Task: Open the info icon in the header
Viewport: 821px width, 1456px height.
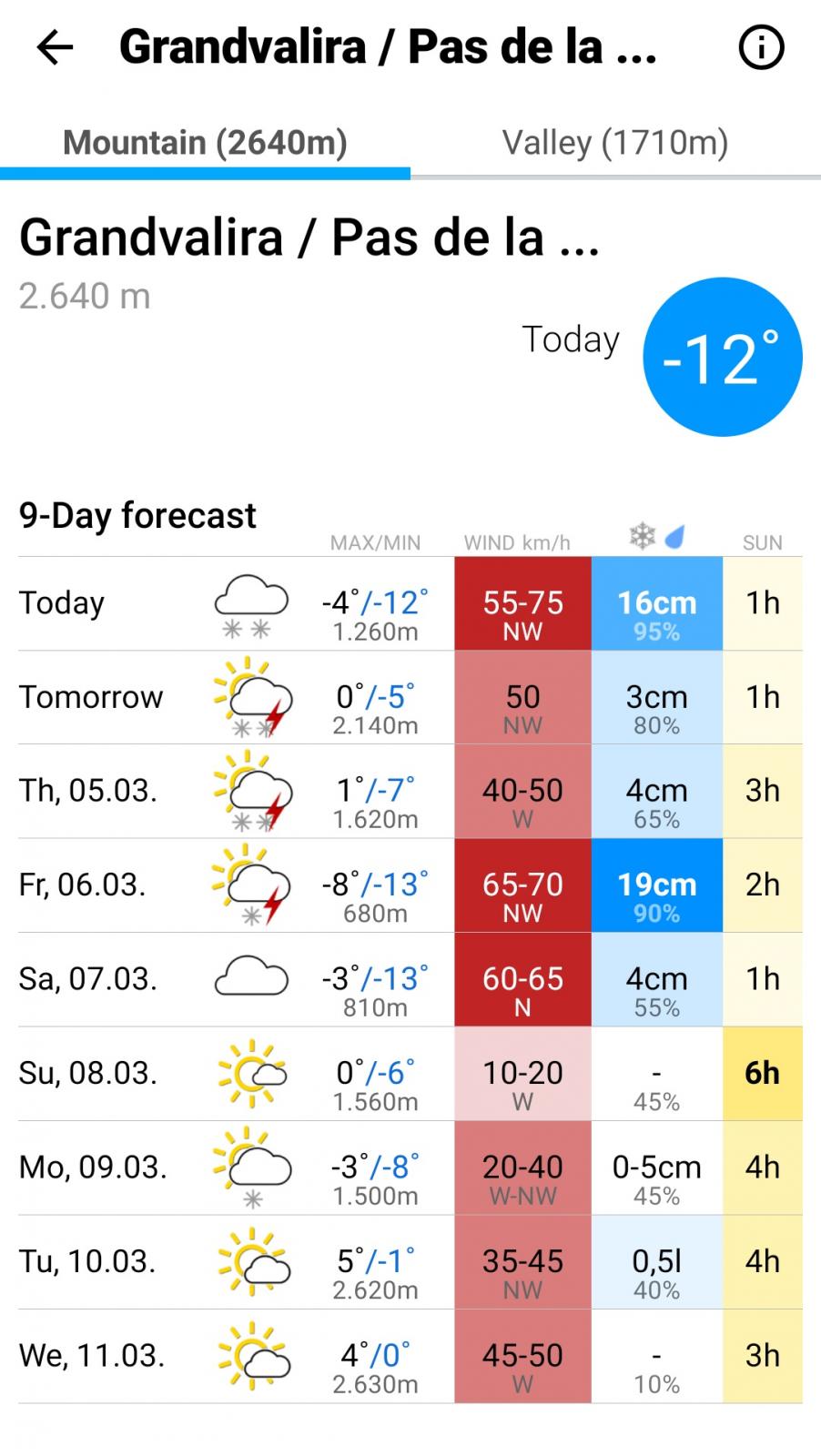Action: tap(761, 47)
